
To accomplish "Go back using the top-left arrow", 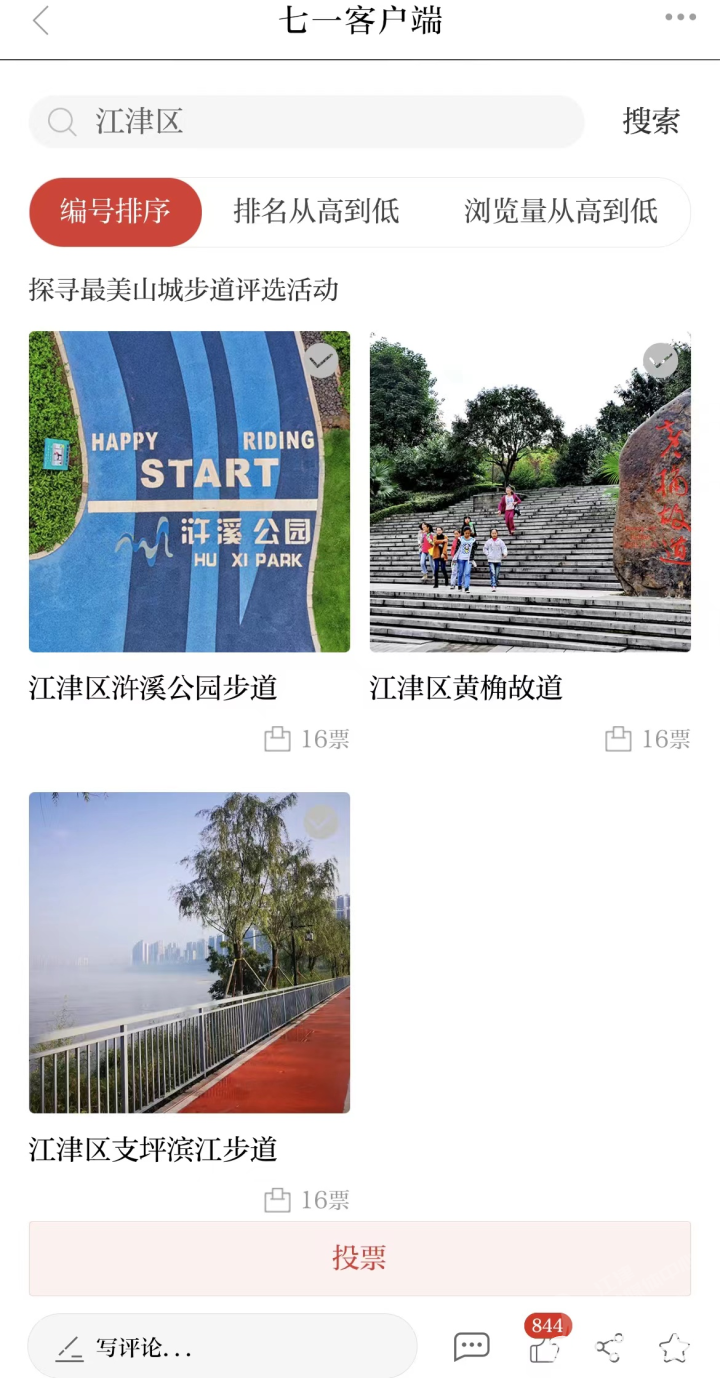I will 40,21.
